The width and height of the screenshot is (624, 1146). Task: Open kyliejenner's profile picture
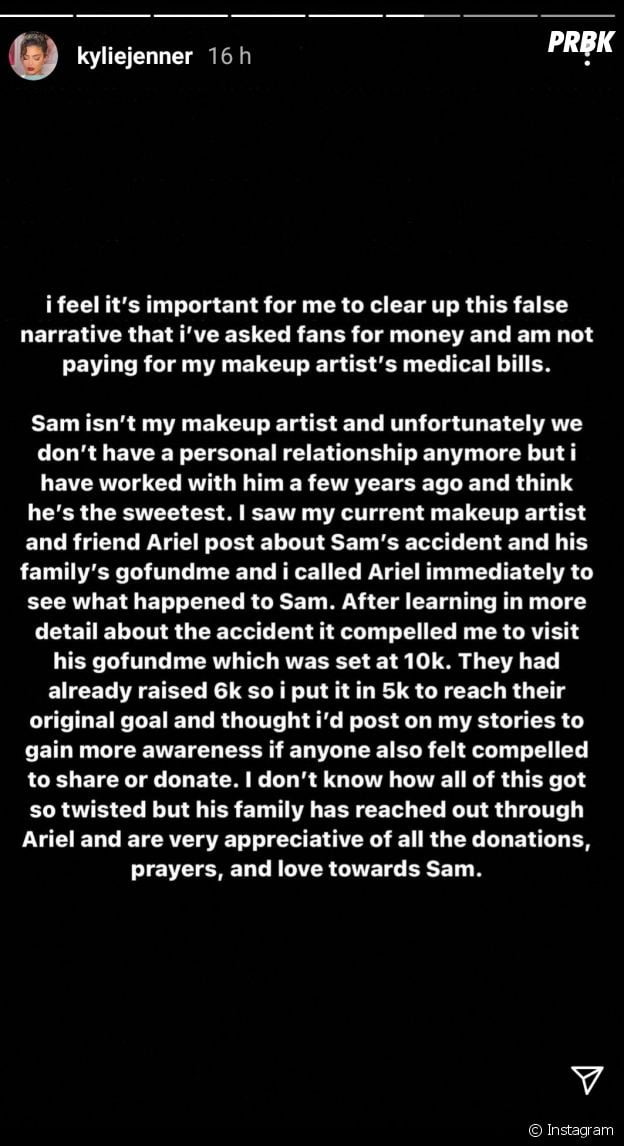coord(34,56)
